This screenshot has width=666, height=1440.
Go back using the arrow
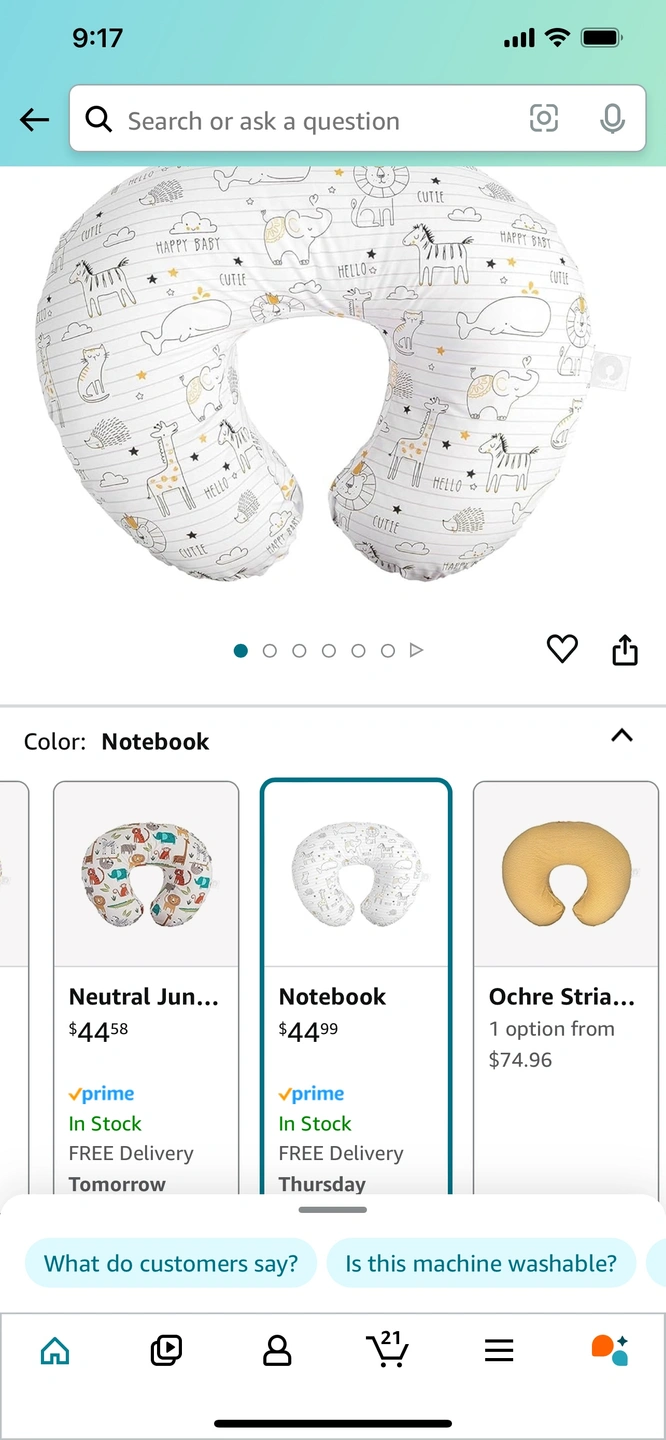(x=34, y=121)
